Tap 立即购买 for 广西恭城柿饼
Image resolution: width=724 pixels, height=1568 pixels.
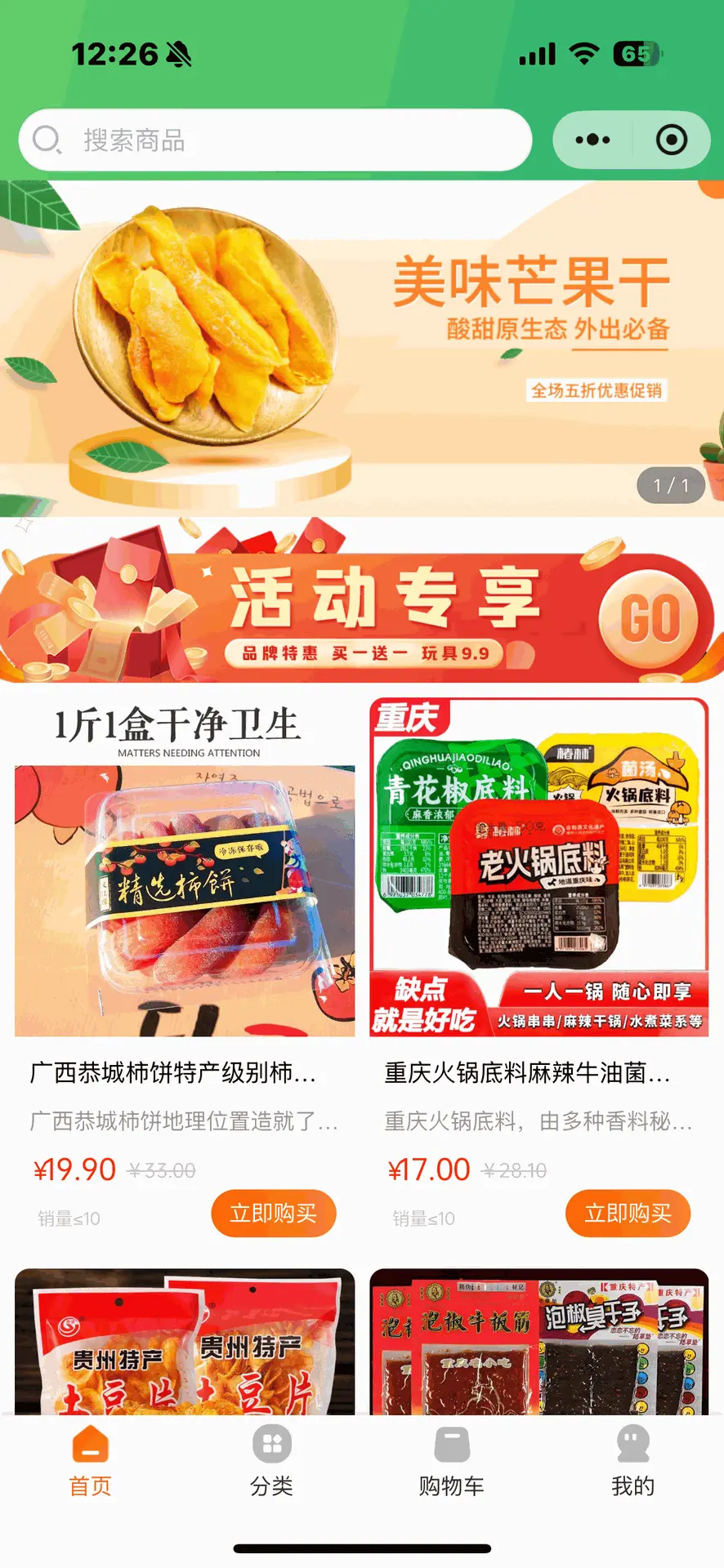point(274,1214)
